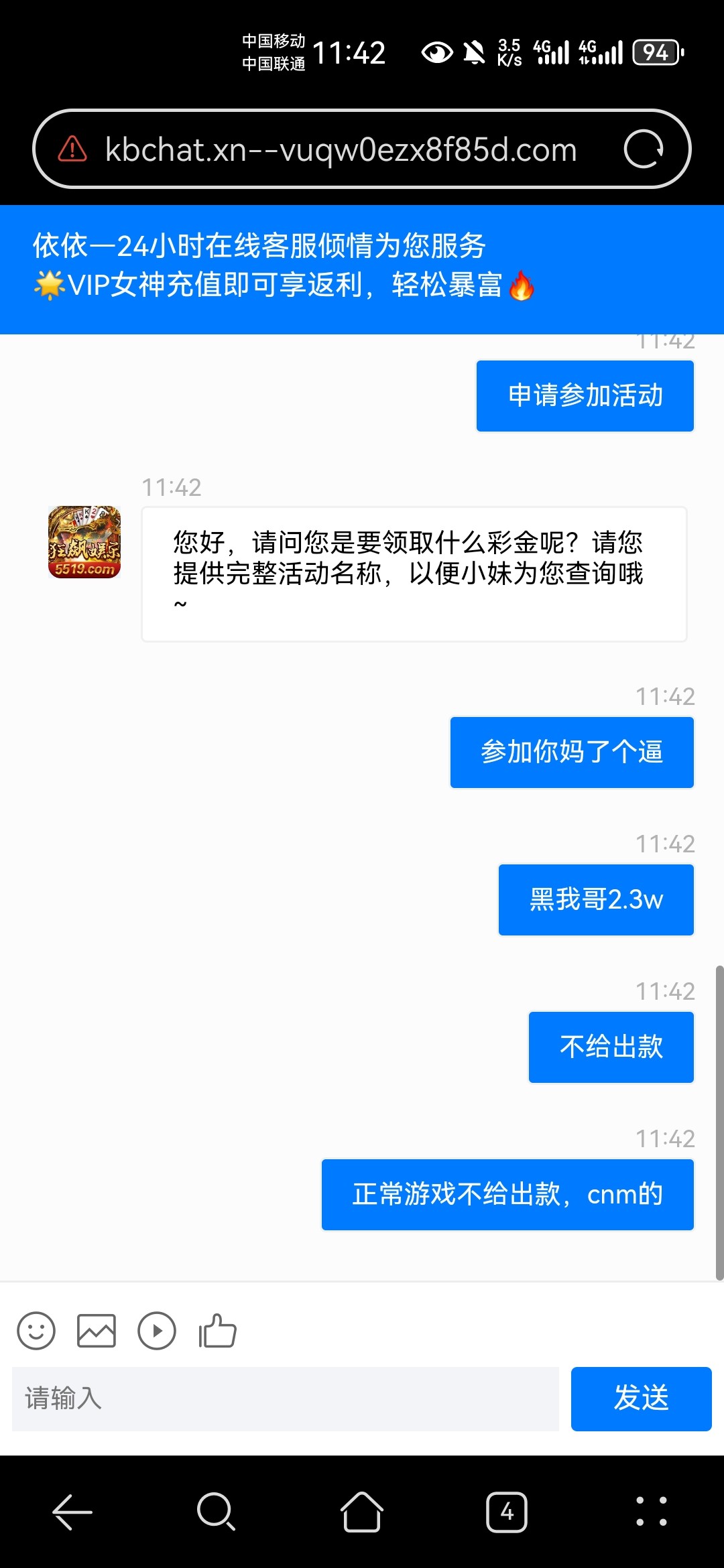The image size is (724, 1568).
Task: Go to the browser home page
Action: (362, 1512)
